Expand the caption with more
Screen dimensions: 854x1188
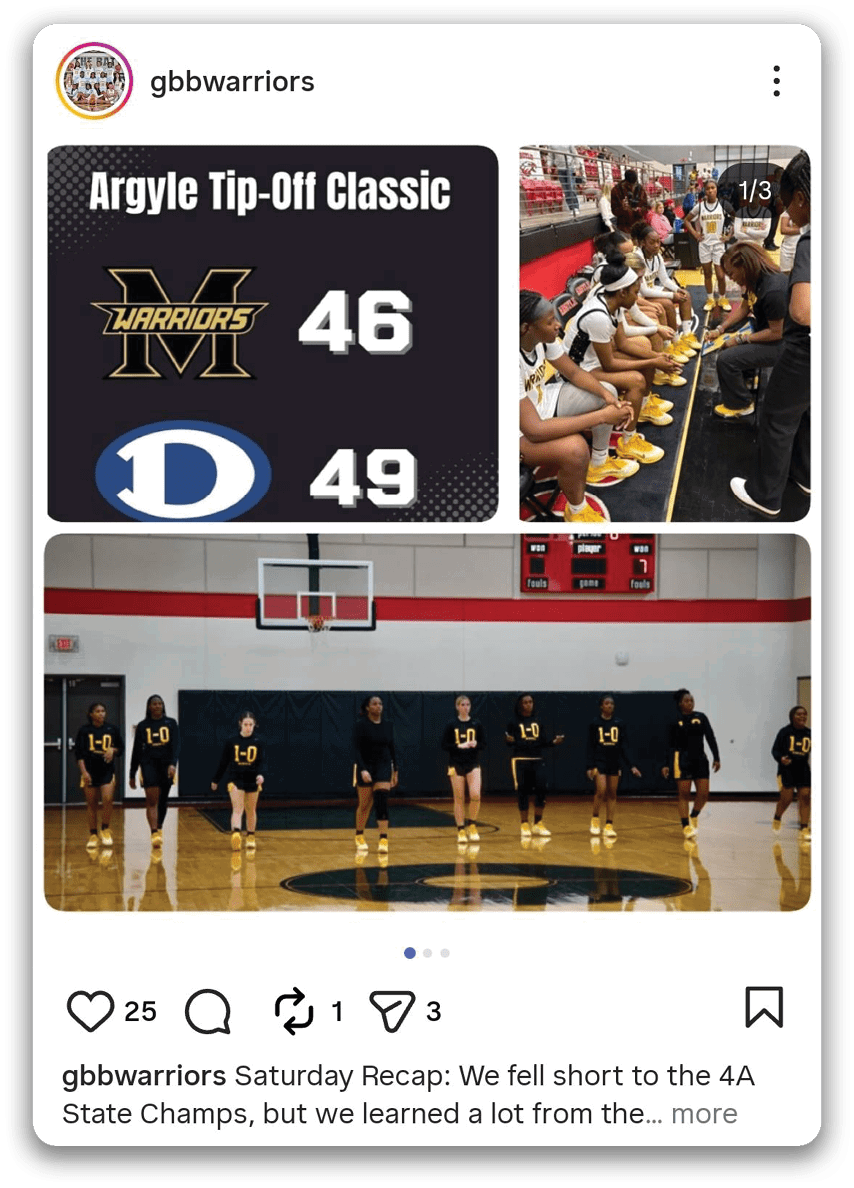704,1114
